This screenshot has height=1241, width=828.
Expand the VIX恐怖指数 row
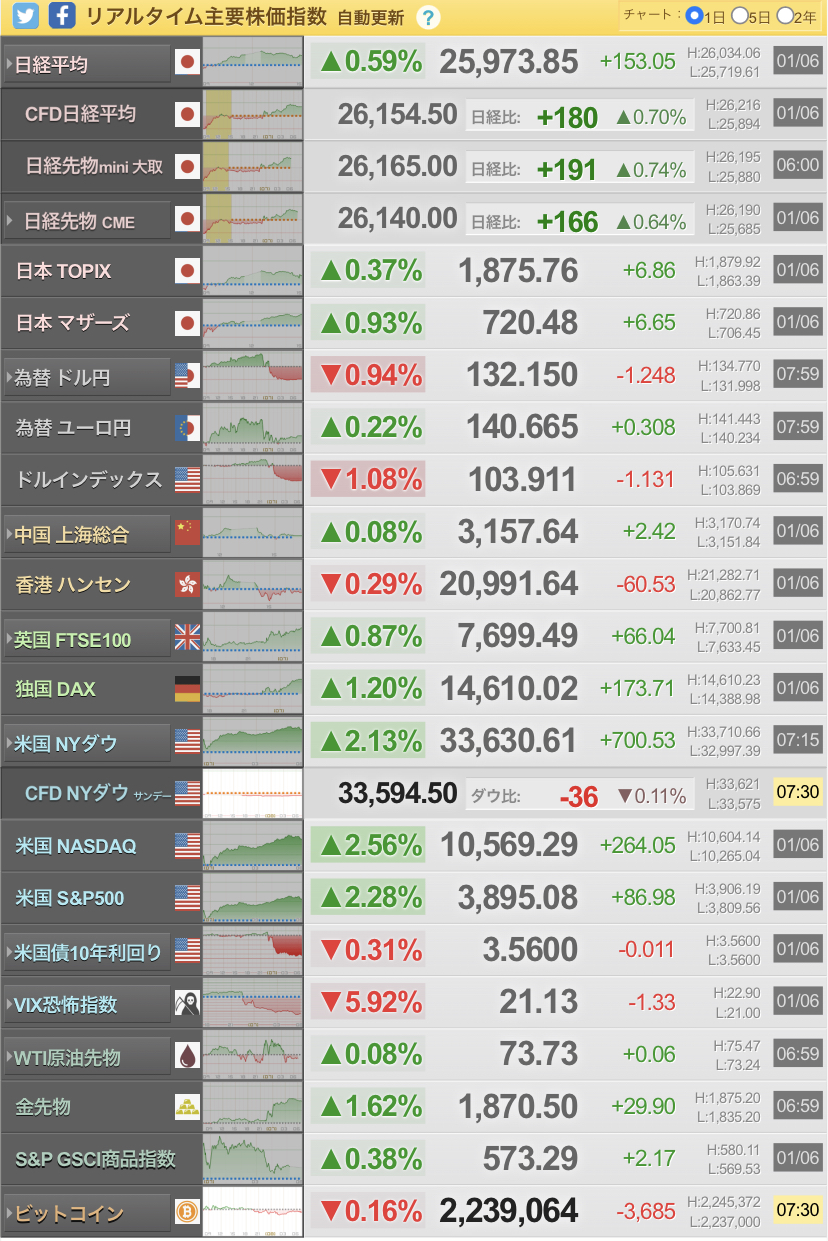click(87, 1004)
